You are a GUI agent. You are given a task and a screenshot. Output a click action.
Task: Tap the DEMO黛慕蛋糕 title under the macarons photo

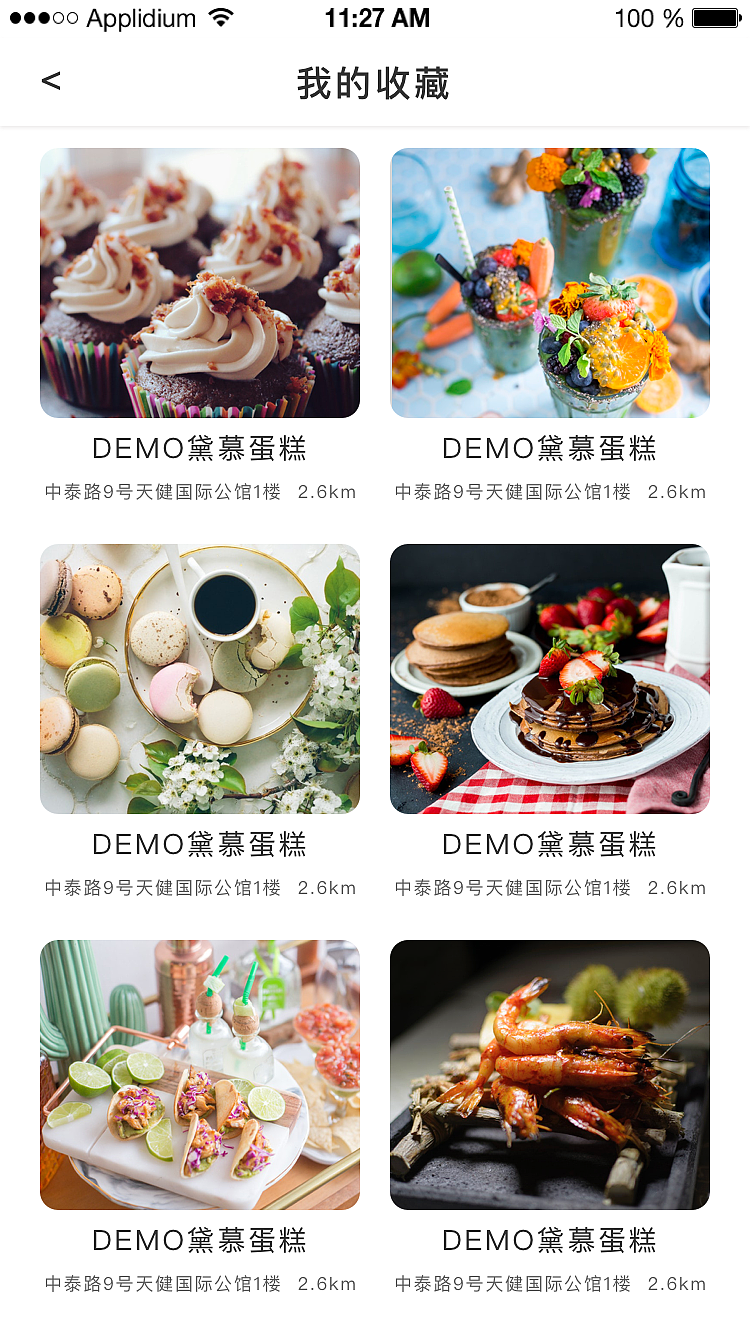(x=200, y=844)
